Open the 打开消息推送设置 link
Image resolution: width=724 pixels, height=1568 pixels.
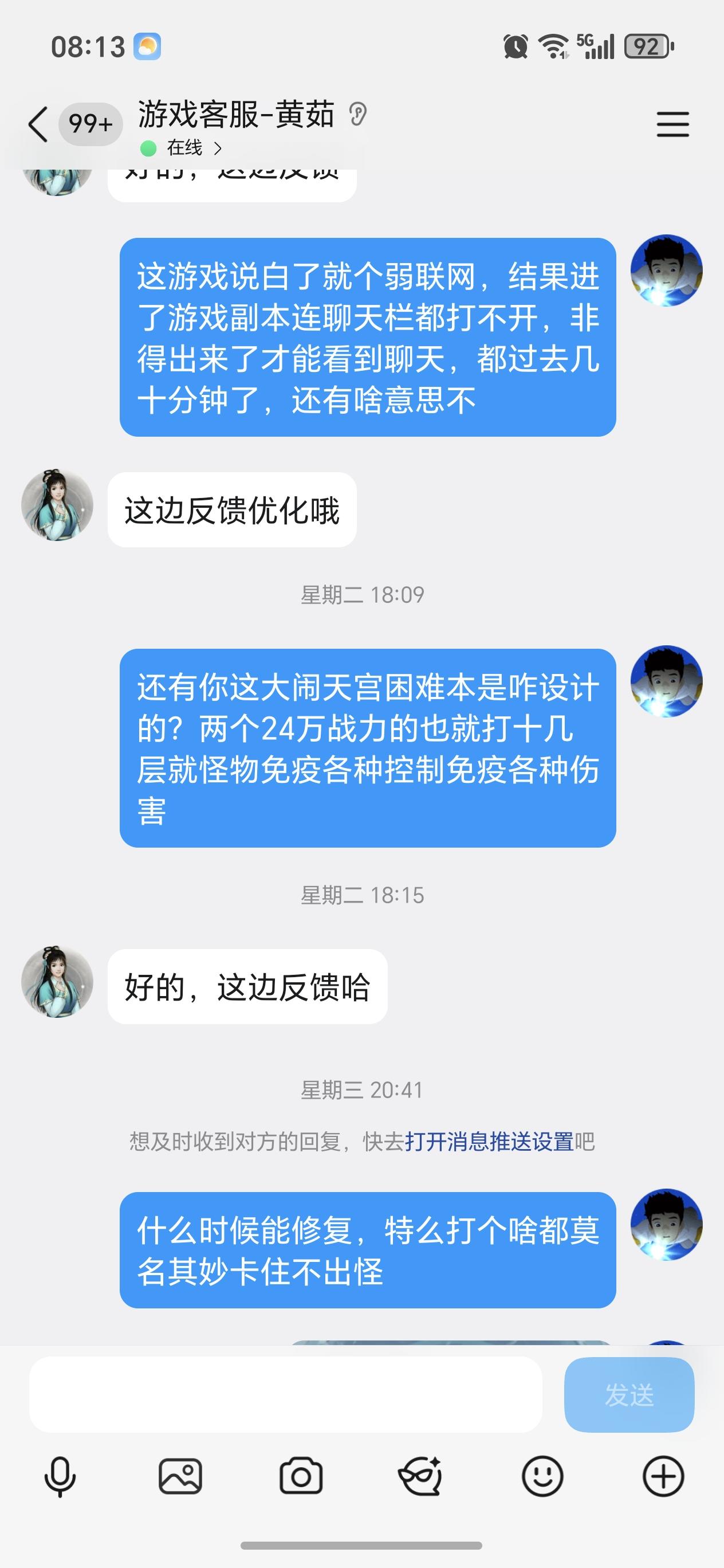pyautogui.click(x=489, y=1142)
